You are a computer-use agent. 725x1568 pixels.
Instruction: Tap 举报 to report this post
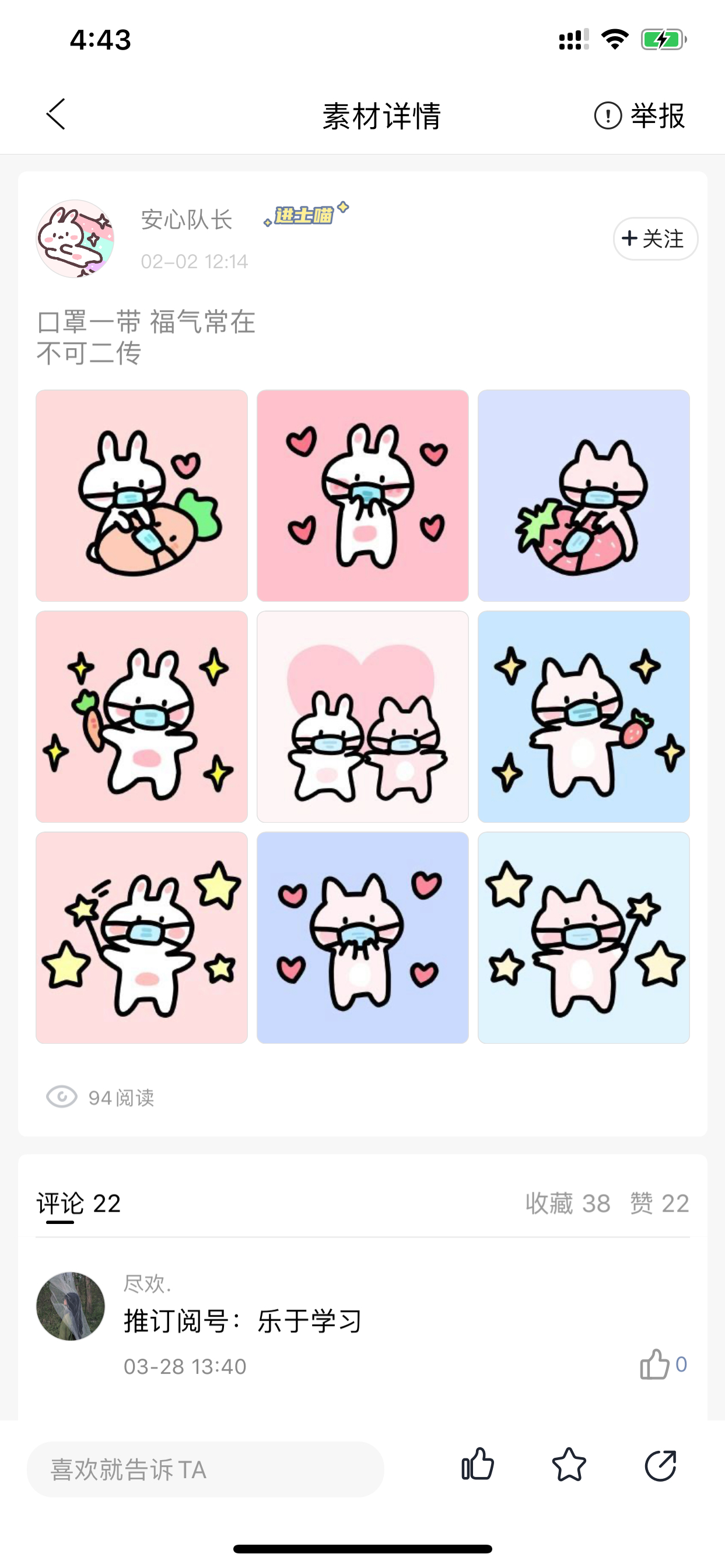point(640,115)
